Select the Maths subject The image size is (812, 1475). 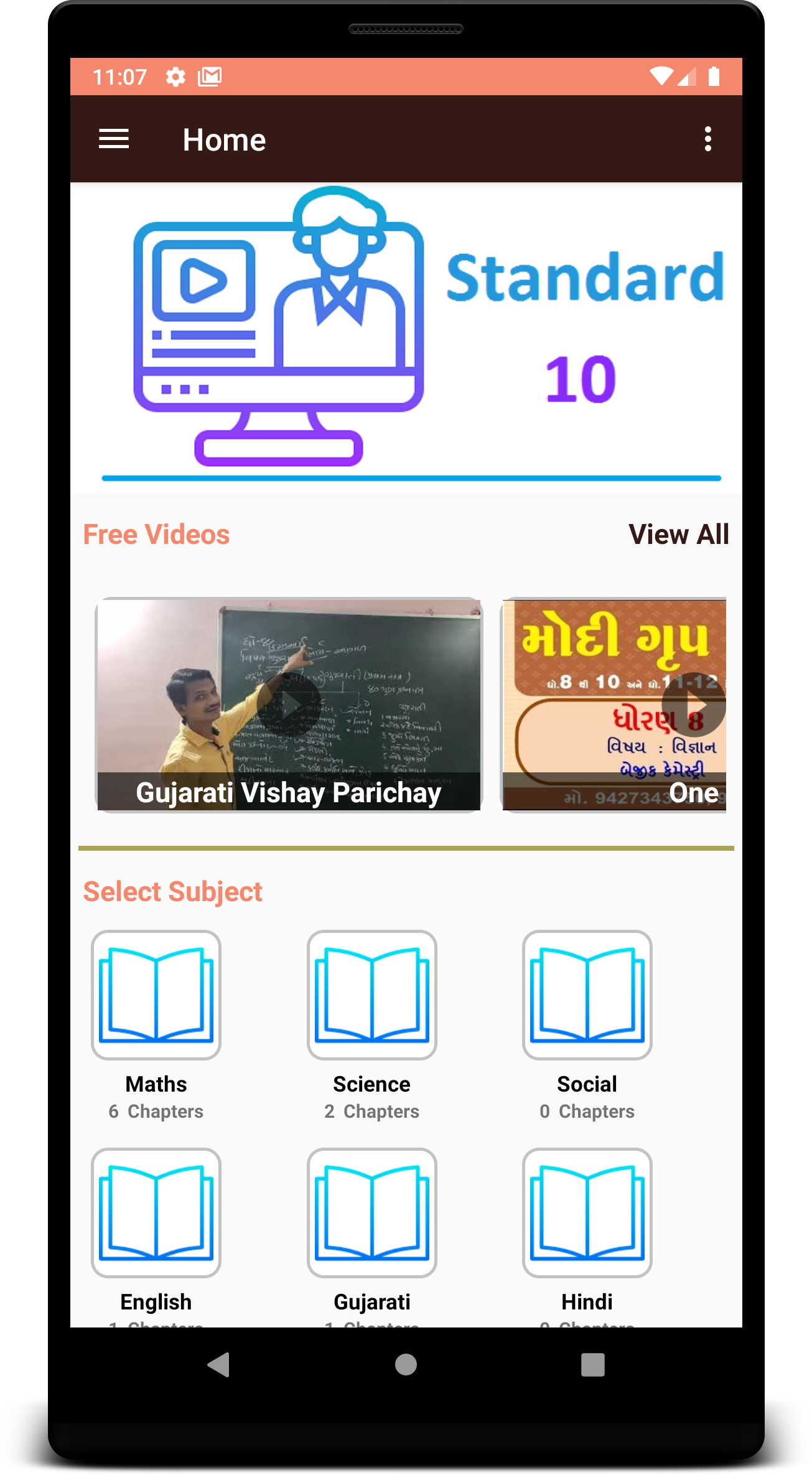click(x=156, y=995)
